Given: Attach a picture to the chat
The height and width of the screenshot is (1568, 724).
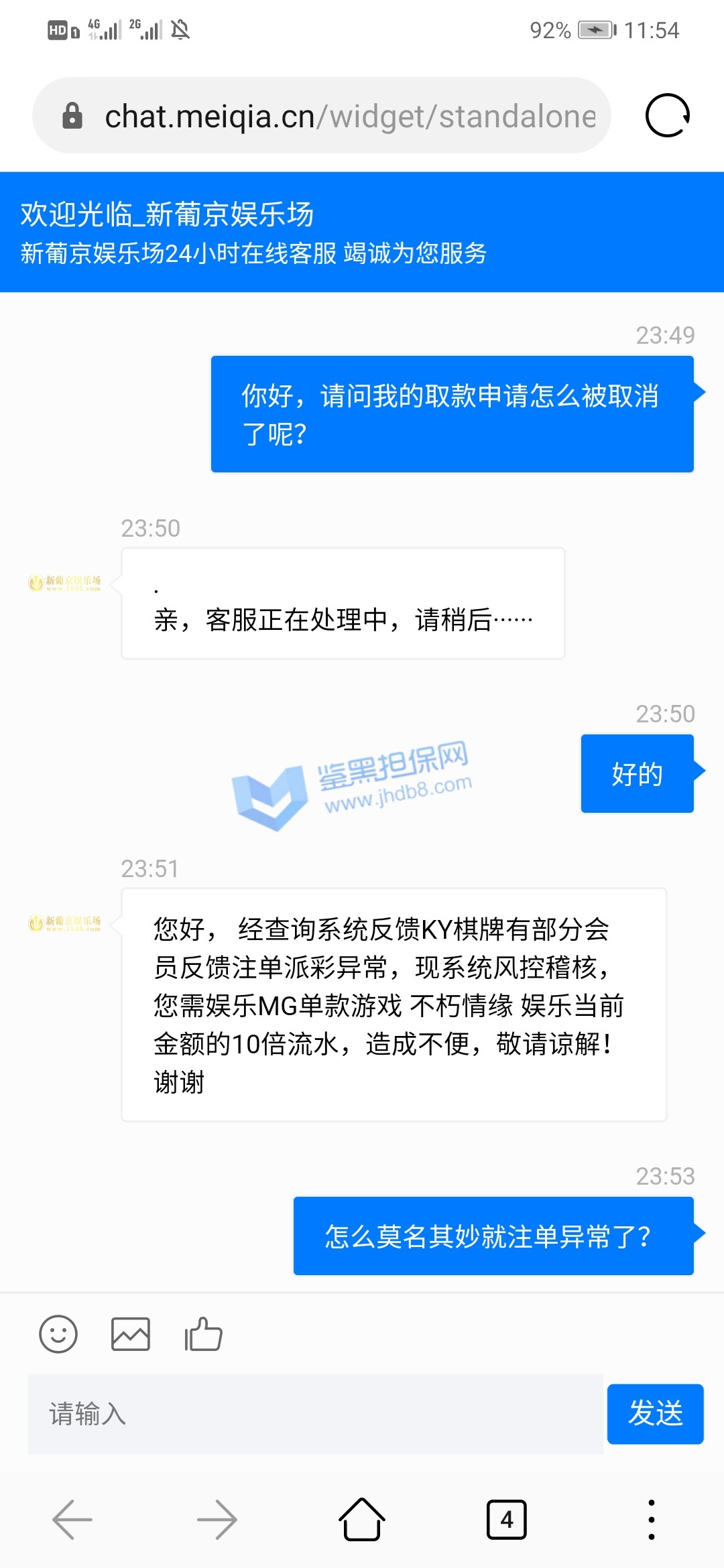Looking at the screenshot, I should [131, 1333].
